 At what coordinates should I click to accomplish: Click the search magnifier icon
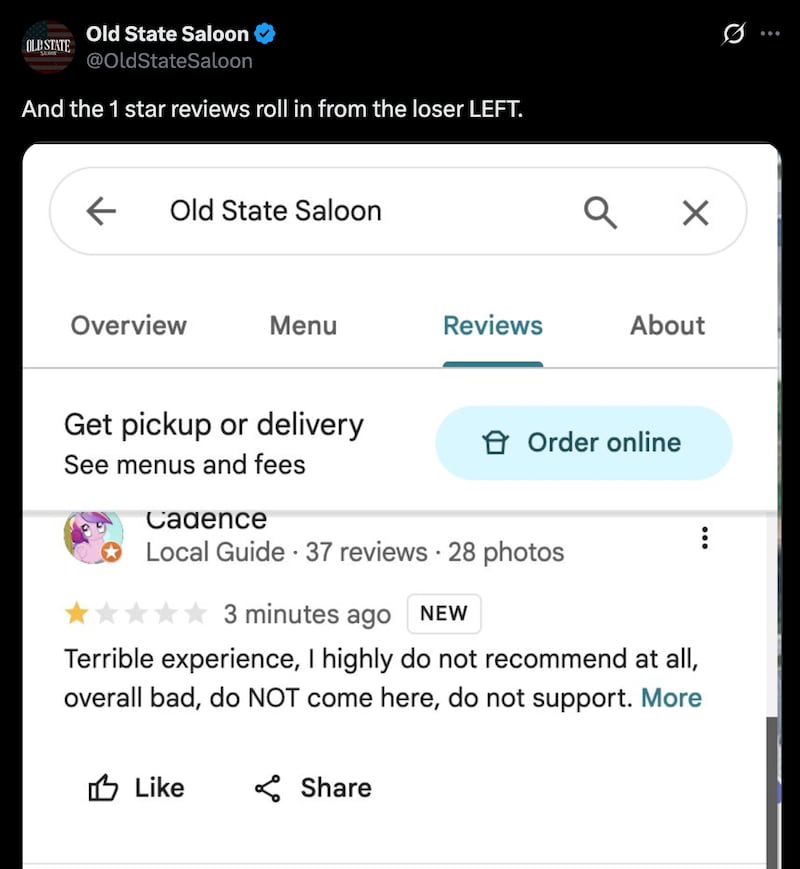[x=600, y=212]
